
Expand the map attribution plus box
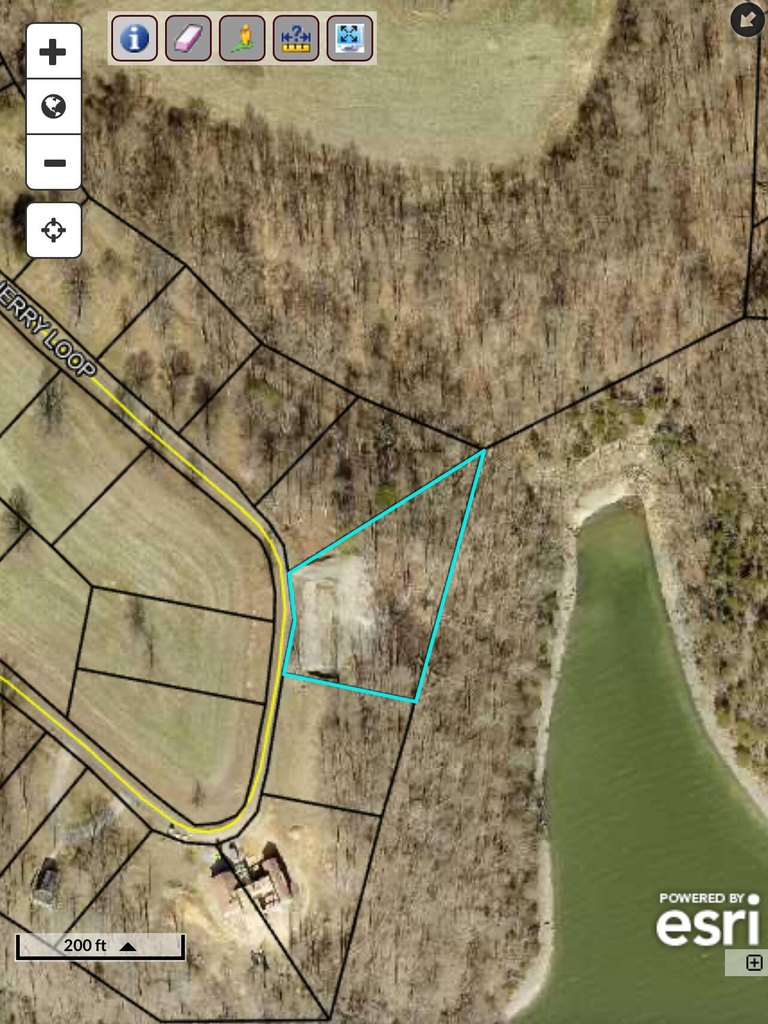tap(754, 963)
